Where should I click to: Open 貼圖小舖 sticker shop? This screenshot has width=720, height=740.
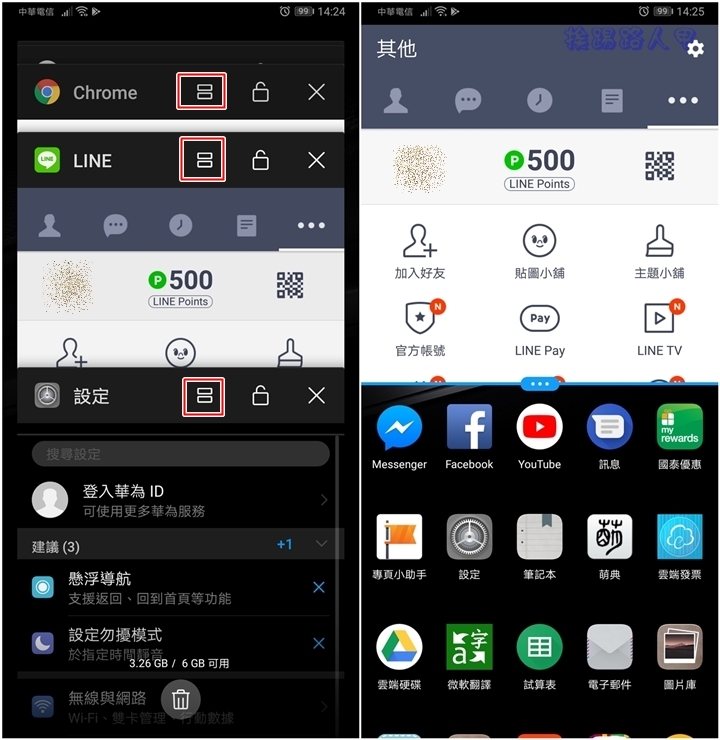pyautogui.click(x=540, y=250)
